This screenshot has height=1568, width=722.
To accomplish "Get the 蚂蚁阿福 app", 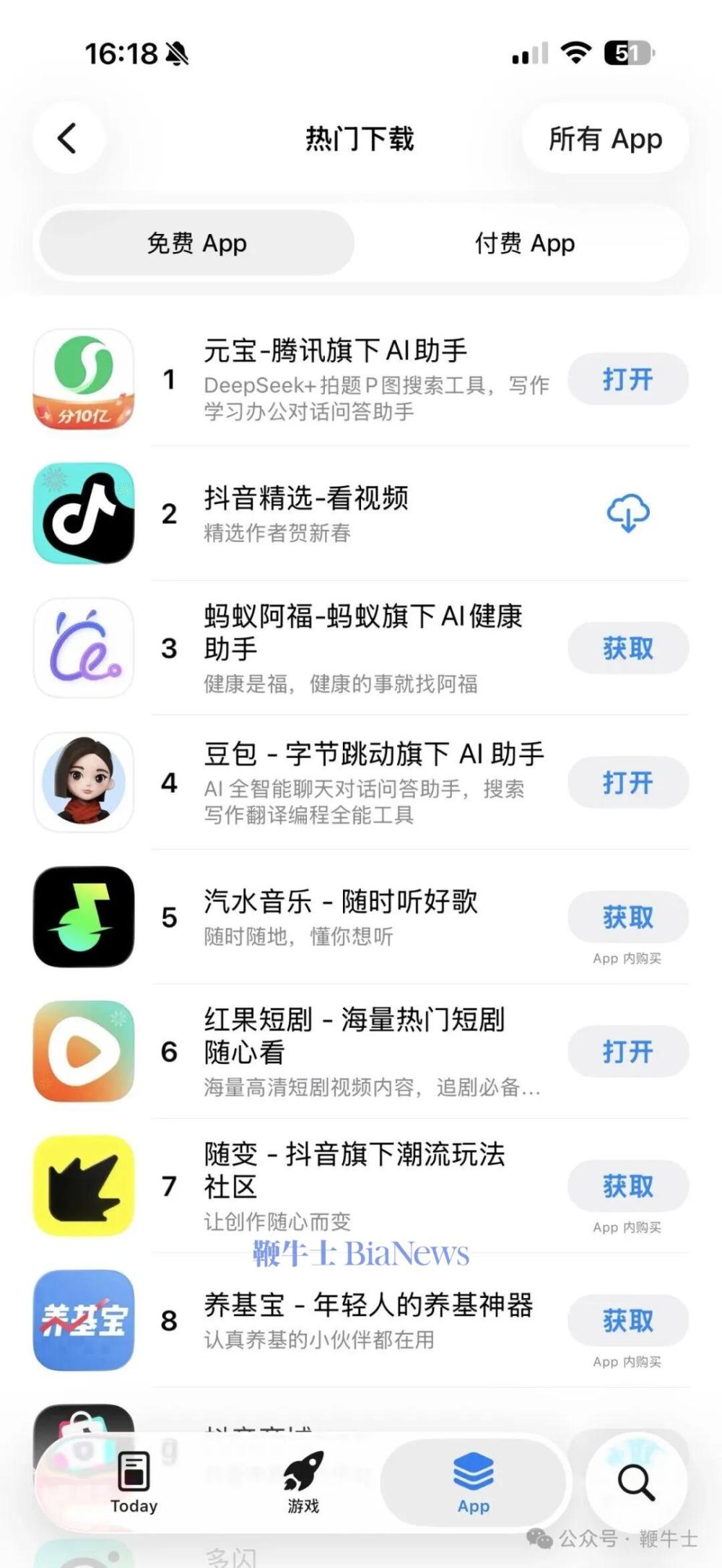I will [x=627, y=648].
